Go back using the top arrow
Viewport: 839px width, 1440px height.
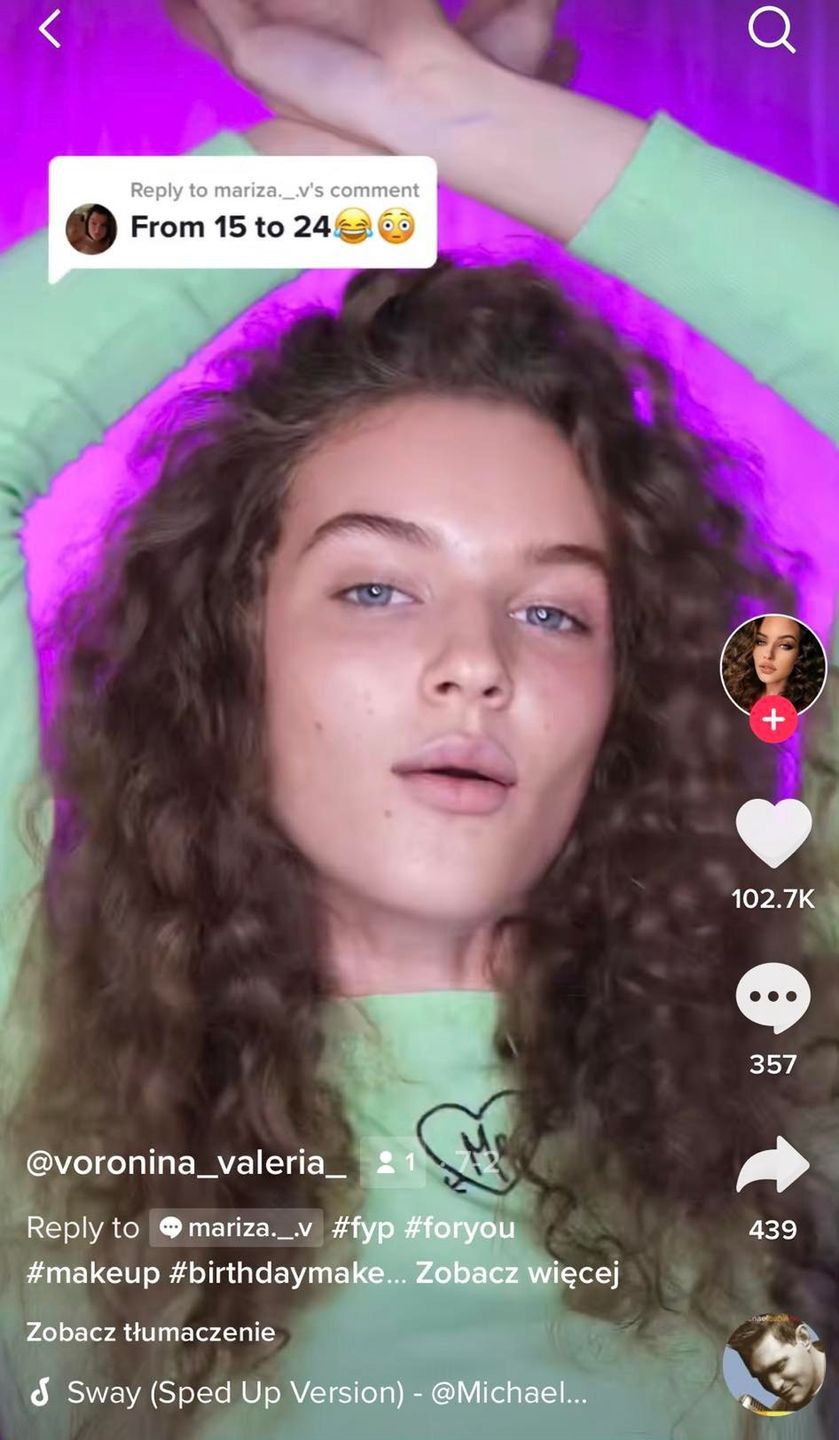click(x=49, y=29)
